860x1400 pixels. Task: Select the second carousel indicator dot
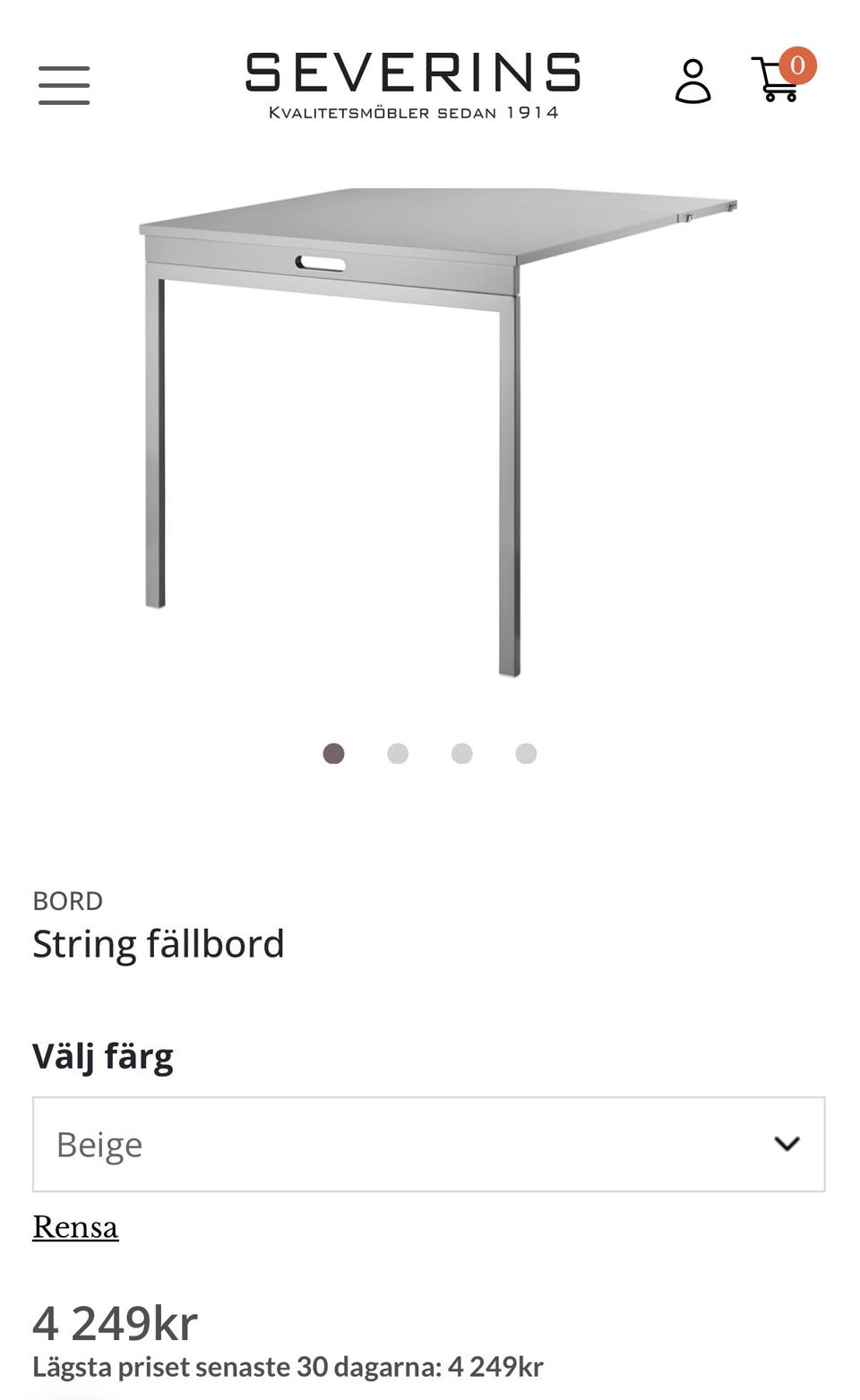(398, 753)
